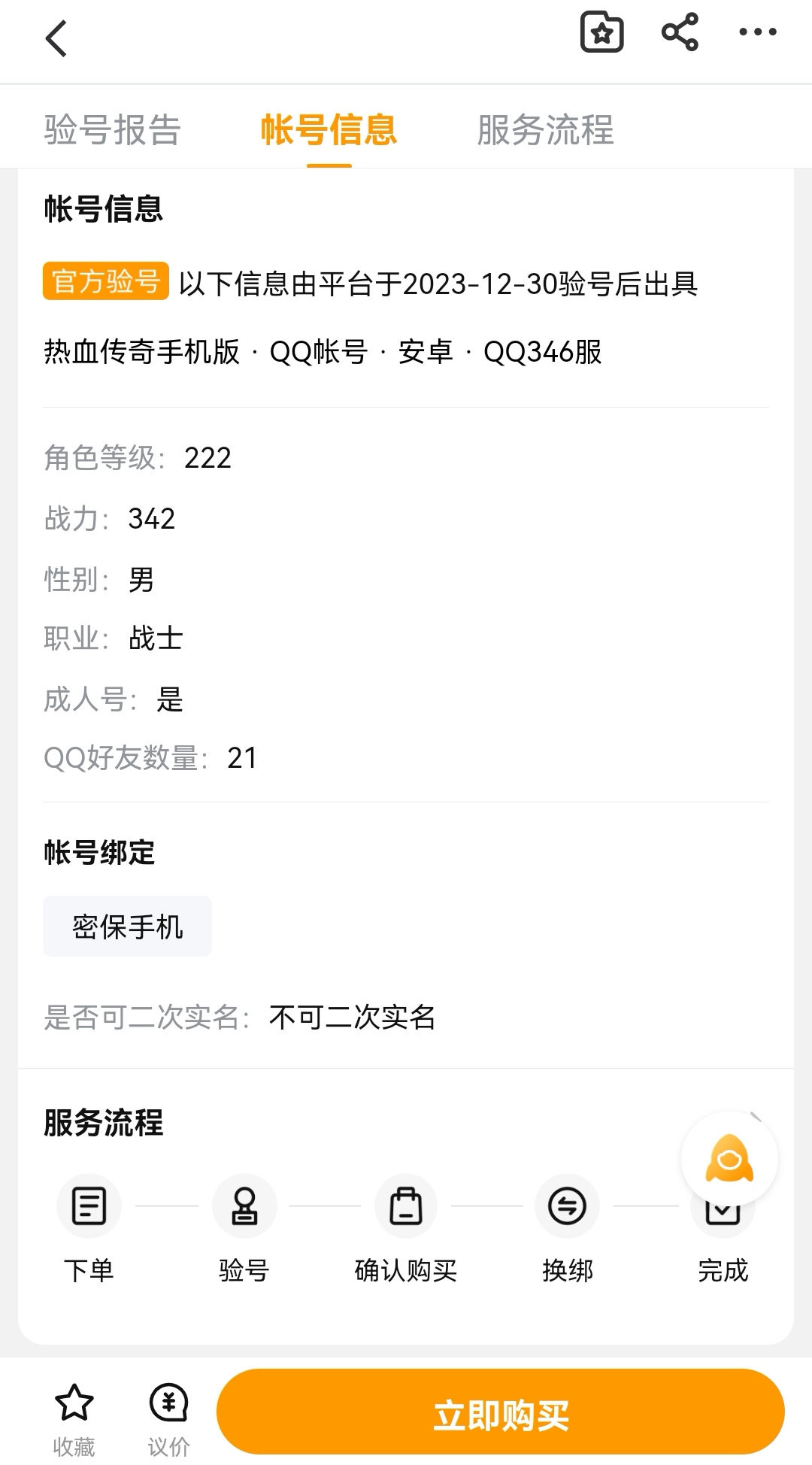Viewport: 812px width, 1465px height.
Task: Jump to the 服务流程 tab
Action: click(x=545, y=129)
